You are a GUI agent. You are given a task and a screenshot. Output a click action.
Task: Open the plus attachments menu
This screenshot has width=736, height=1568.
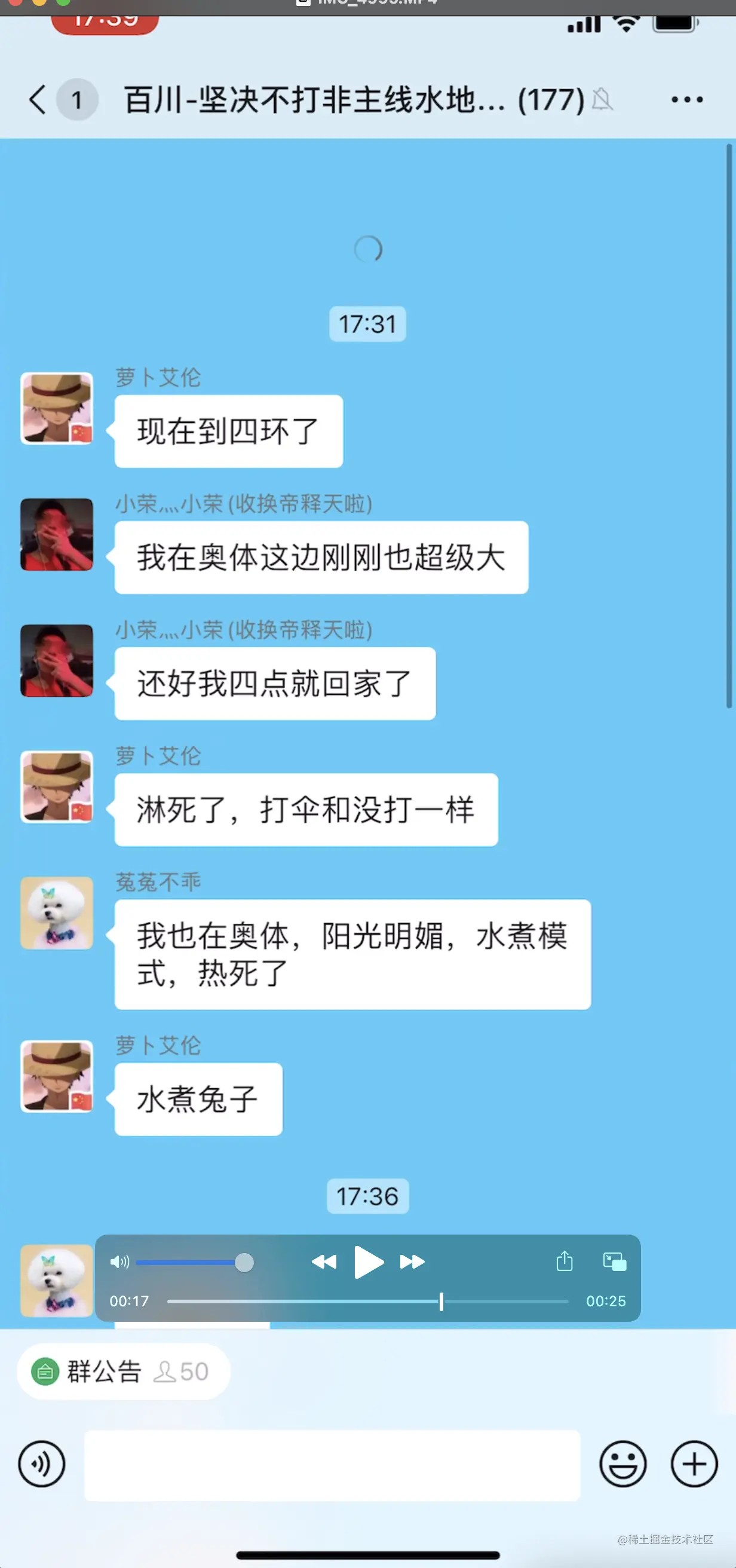pyautogui.click(x=694, y=1463)
